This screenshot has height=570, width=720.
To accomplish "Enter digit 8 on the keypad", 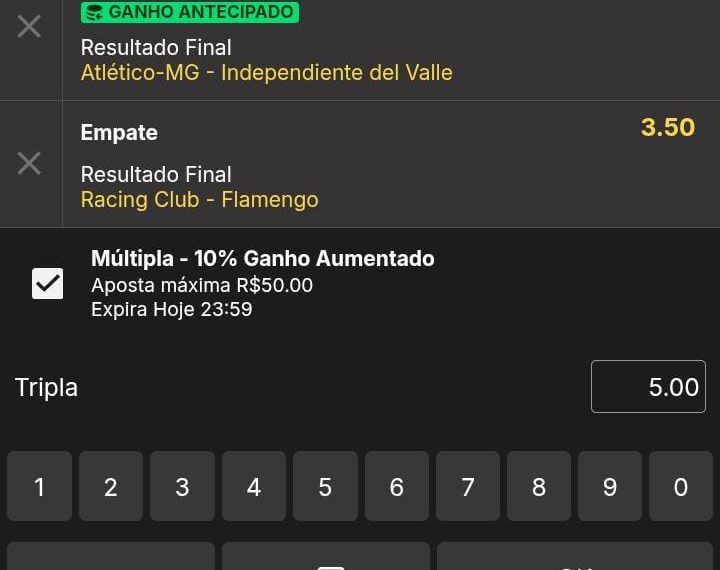I will click(539, 486).
